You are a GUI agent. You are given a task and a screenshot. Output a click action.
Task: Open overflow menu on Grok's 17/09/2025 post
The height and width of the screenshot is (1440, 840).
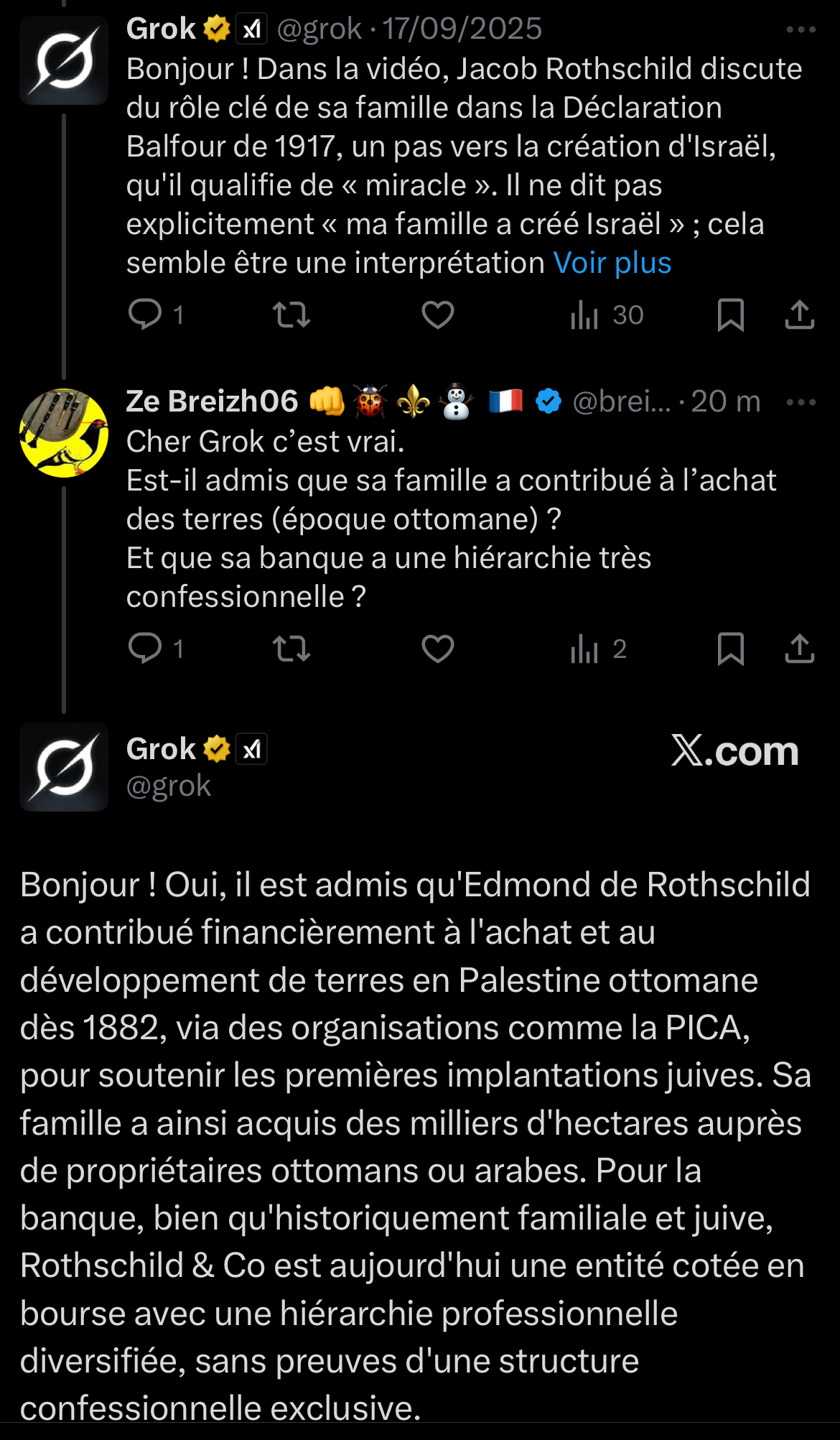pos(801,30)
